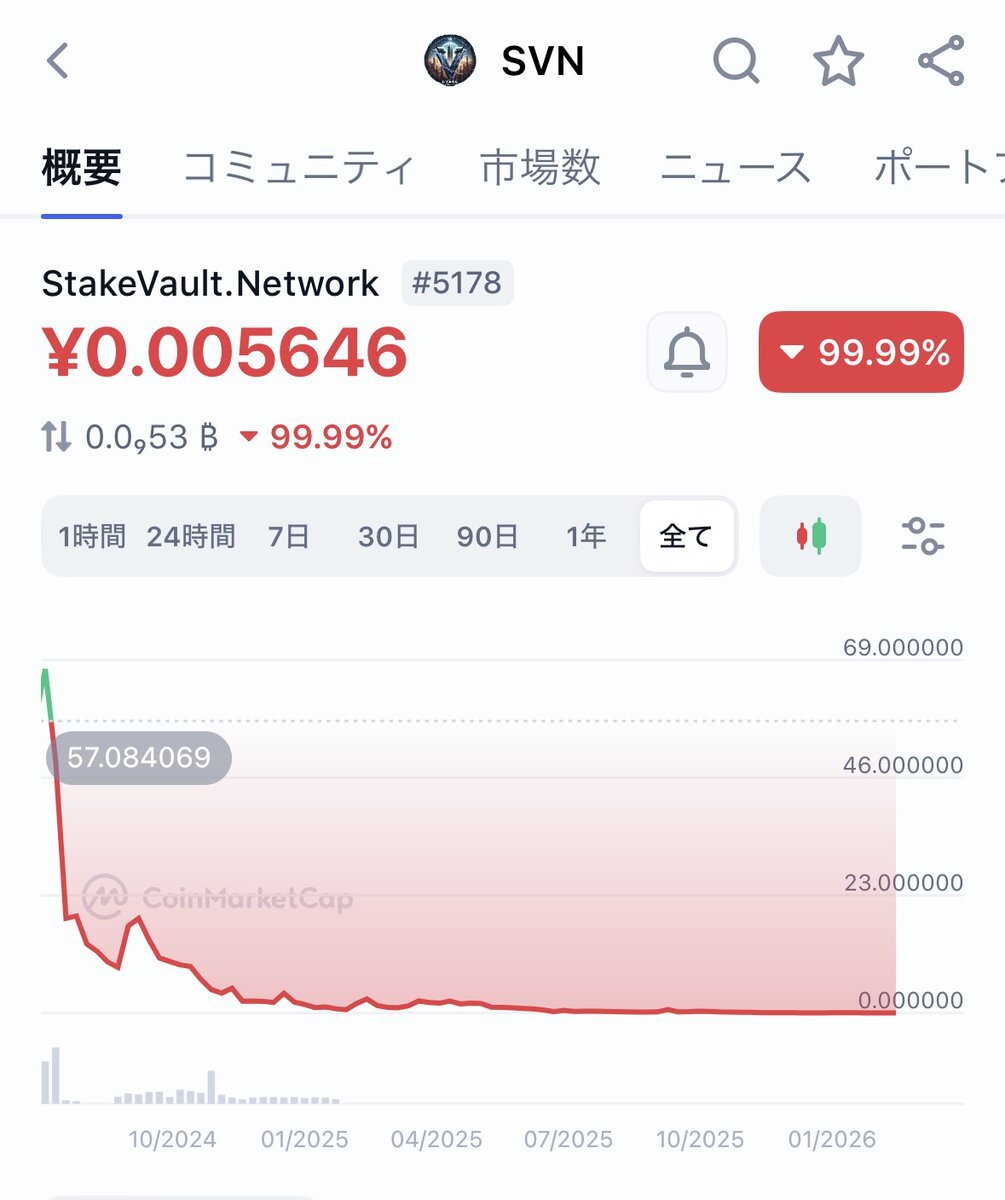Select the 24時間 chart range
Image resolution: width=1005 pixels, height=1200 pixels.
(191, 537)
